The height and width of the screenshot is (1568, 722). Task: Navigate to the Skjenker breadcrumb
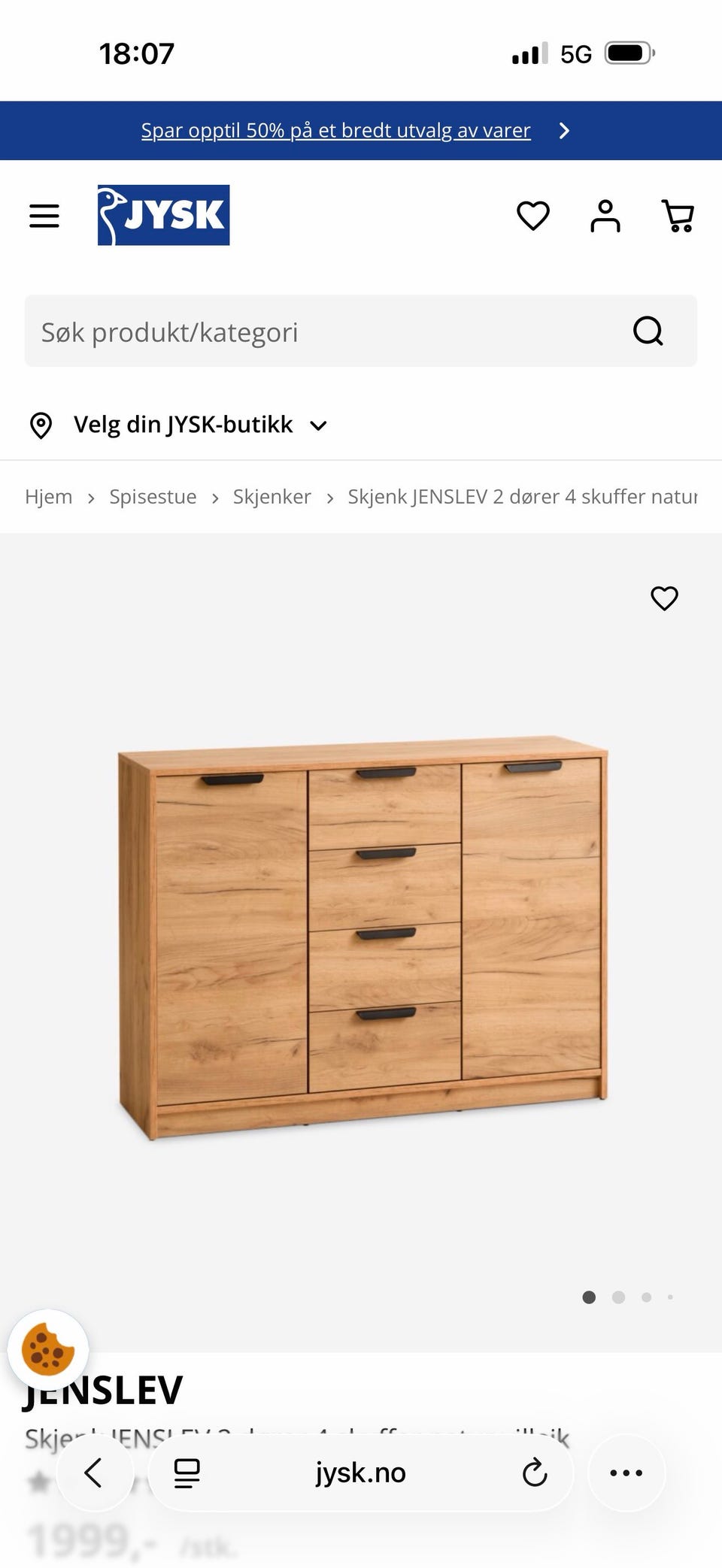click(272, 497)
